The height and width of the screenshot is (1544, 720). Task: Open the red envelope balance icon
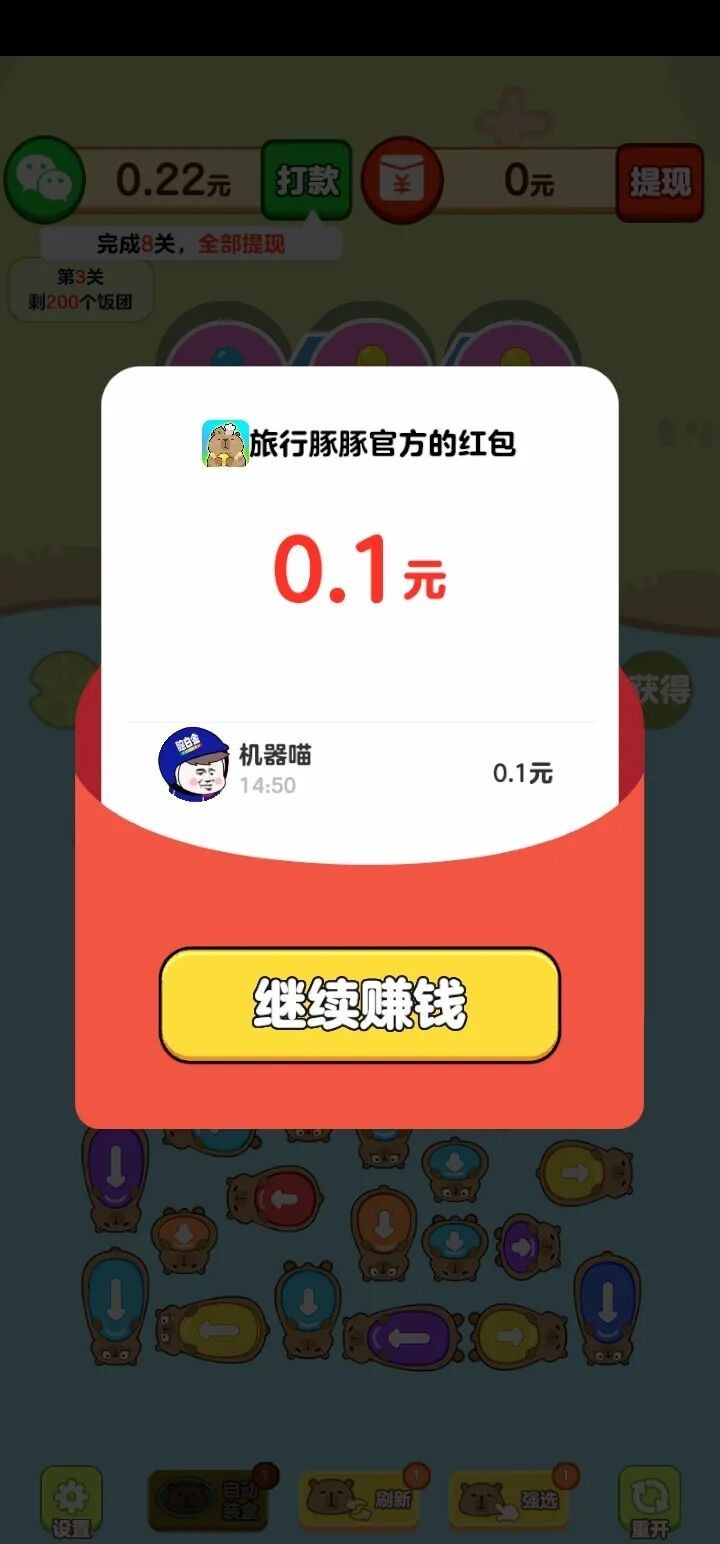pyautogui.click(x=400, y=180)
